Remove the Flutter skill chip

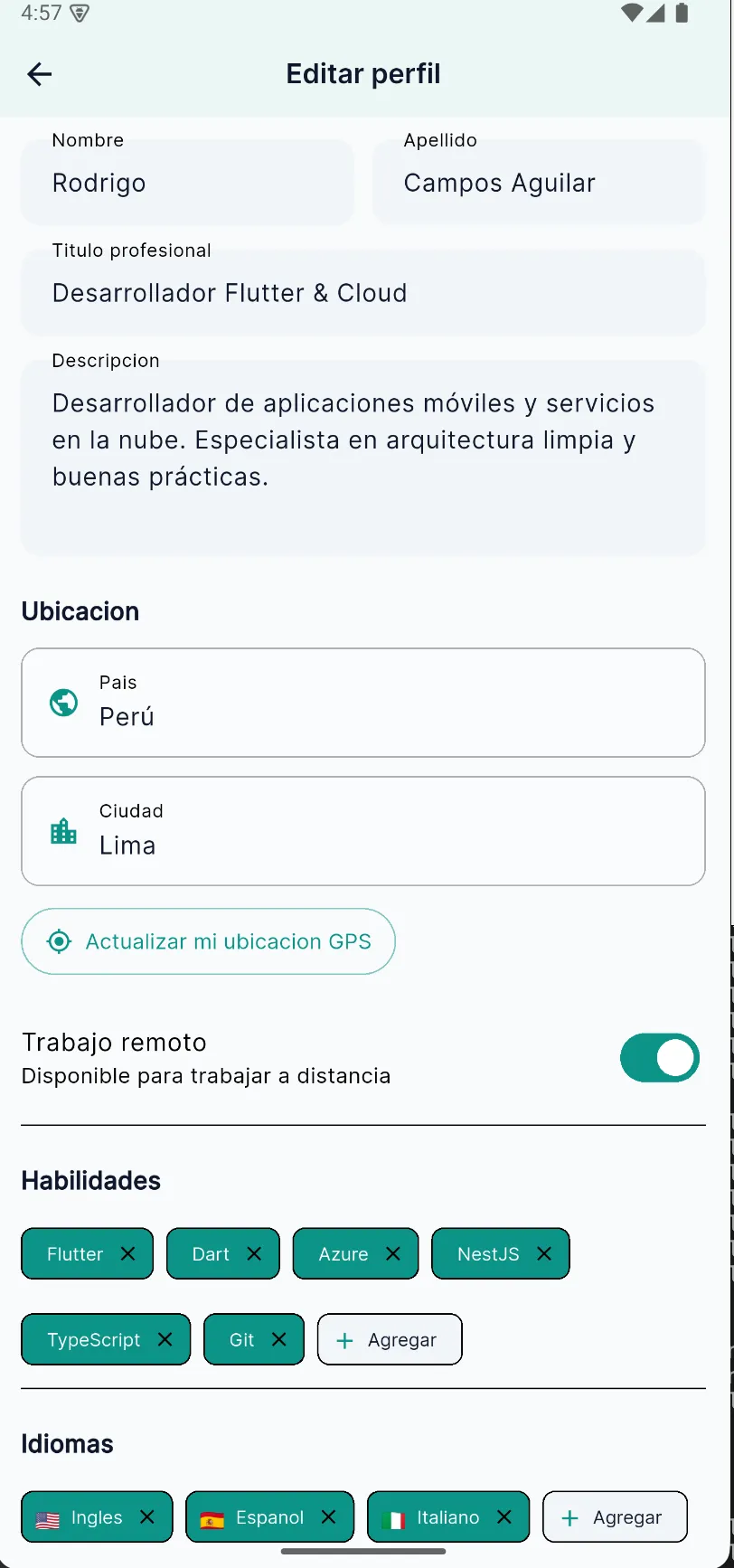tap(128, 1254)
